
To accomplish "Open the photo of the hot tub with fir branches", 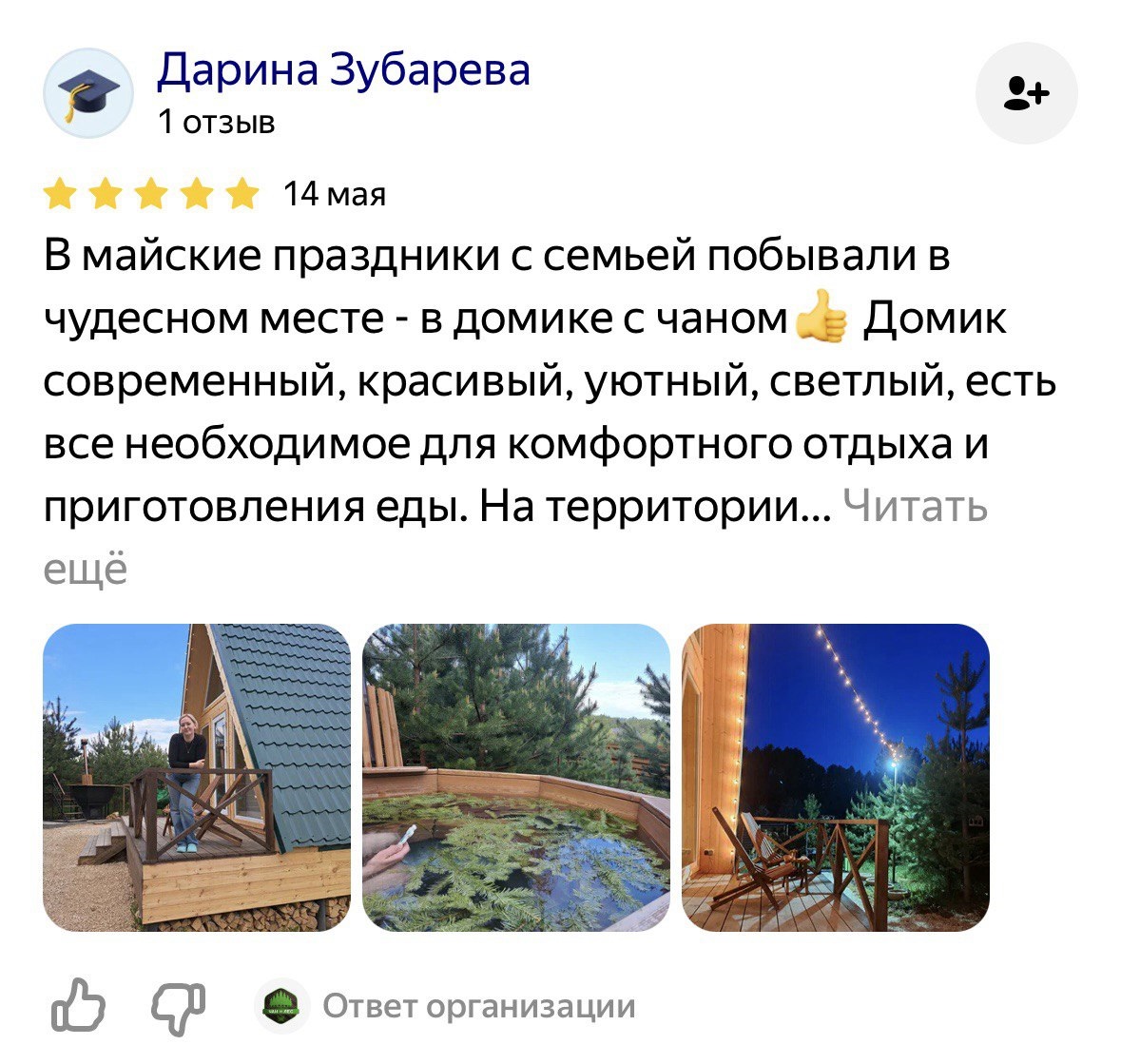I will tap(516, 777).
